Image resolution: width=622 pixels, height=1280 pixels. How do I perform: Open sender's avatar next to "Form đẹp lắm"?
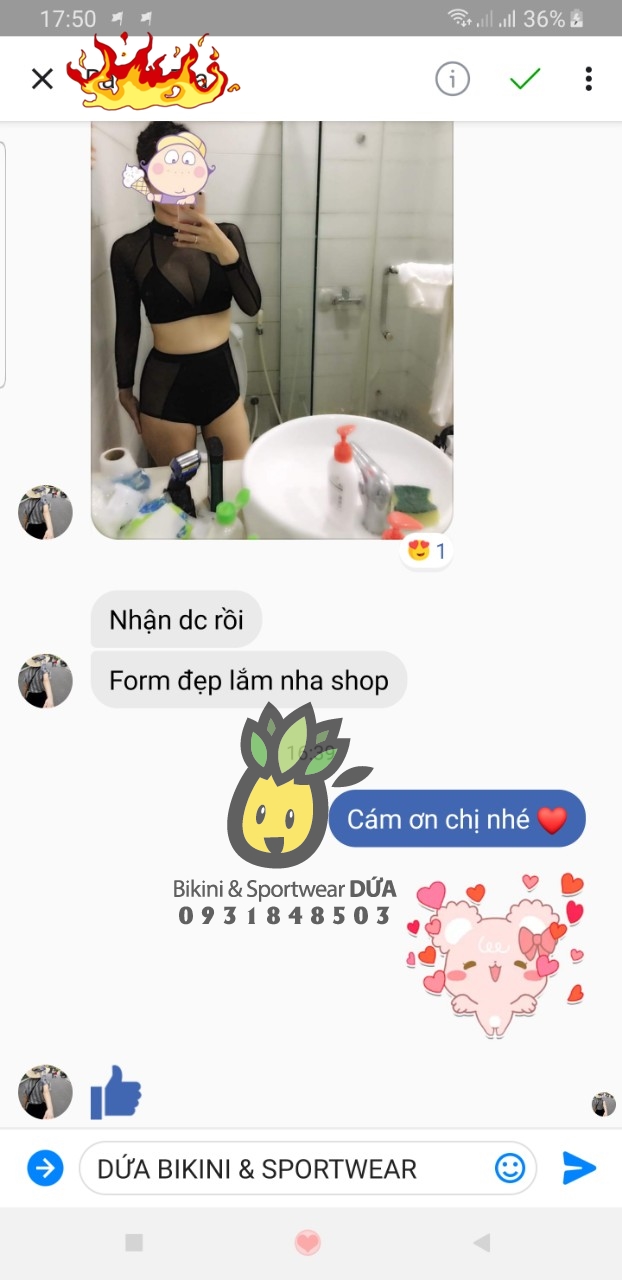click(45, 681)
